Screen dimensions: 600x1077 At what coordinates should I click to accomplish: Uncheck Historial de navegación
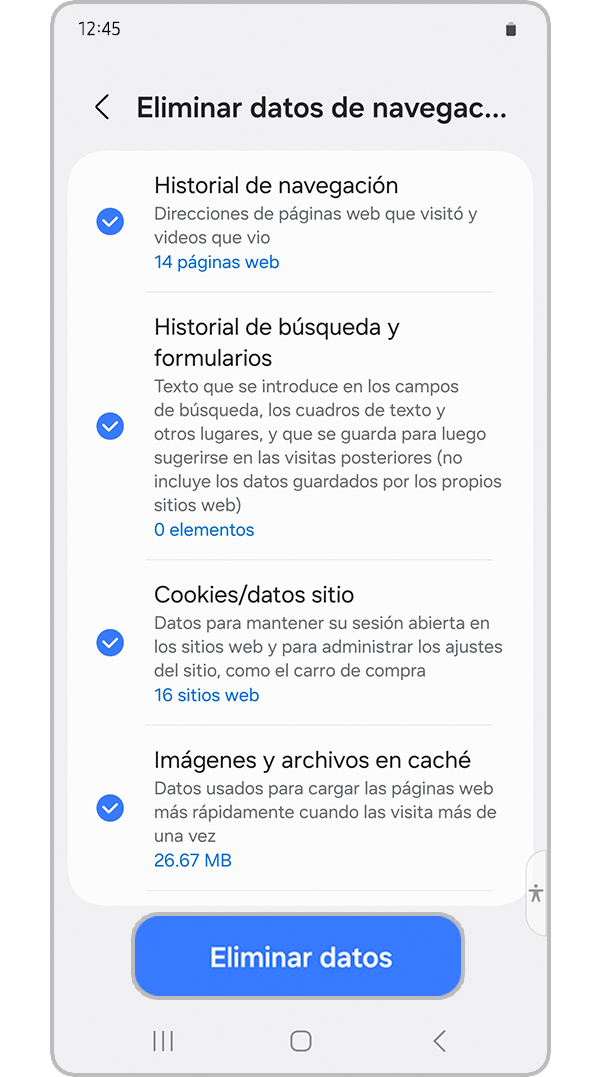110,222
